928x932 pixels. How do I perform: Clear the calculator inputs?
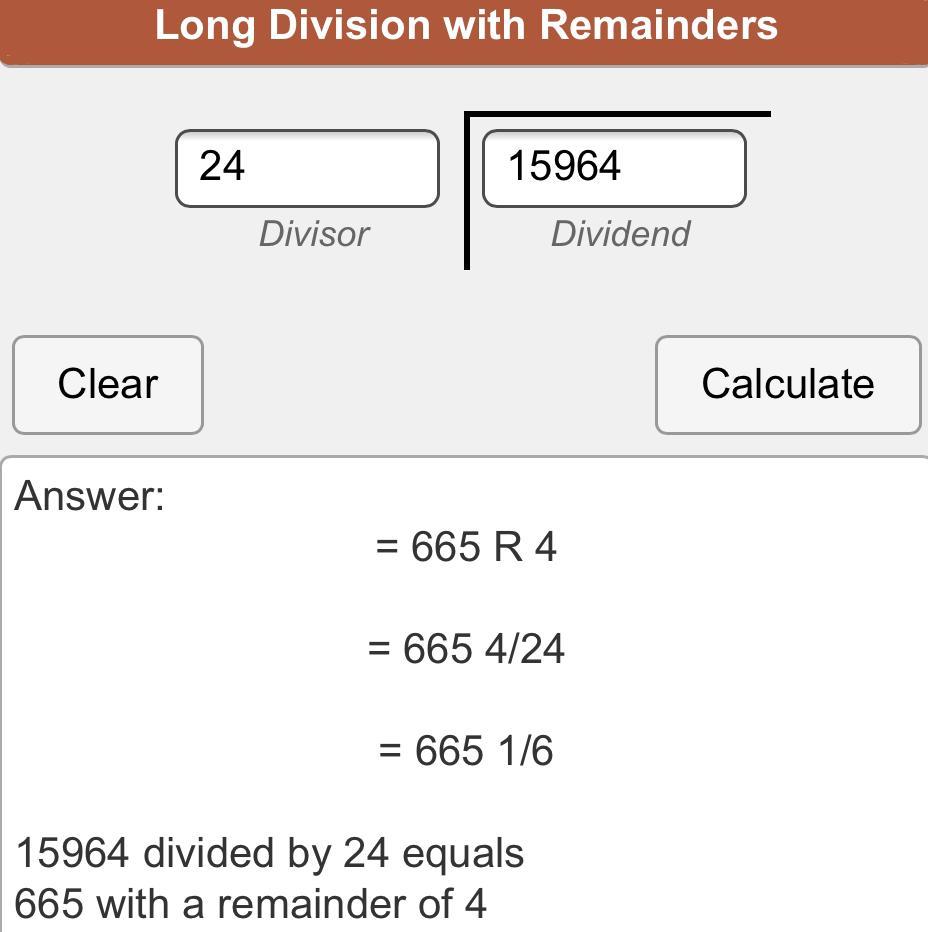point(108,385)
